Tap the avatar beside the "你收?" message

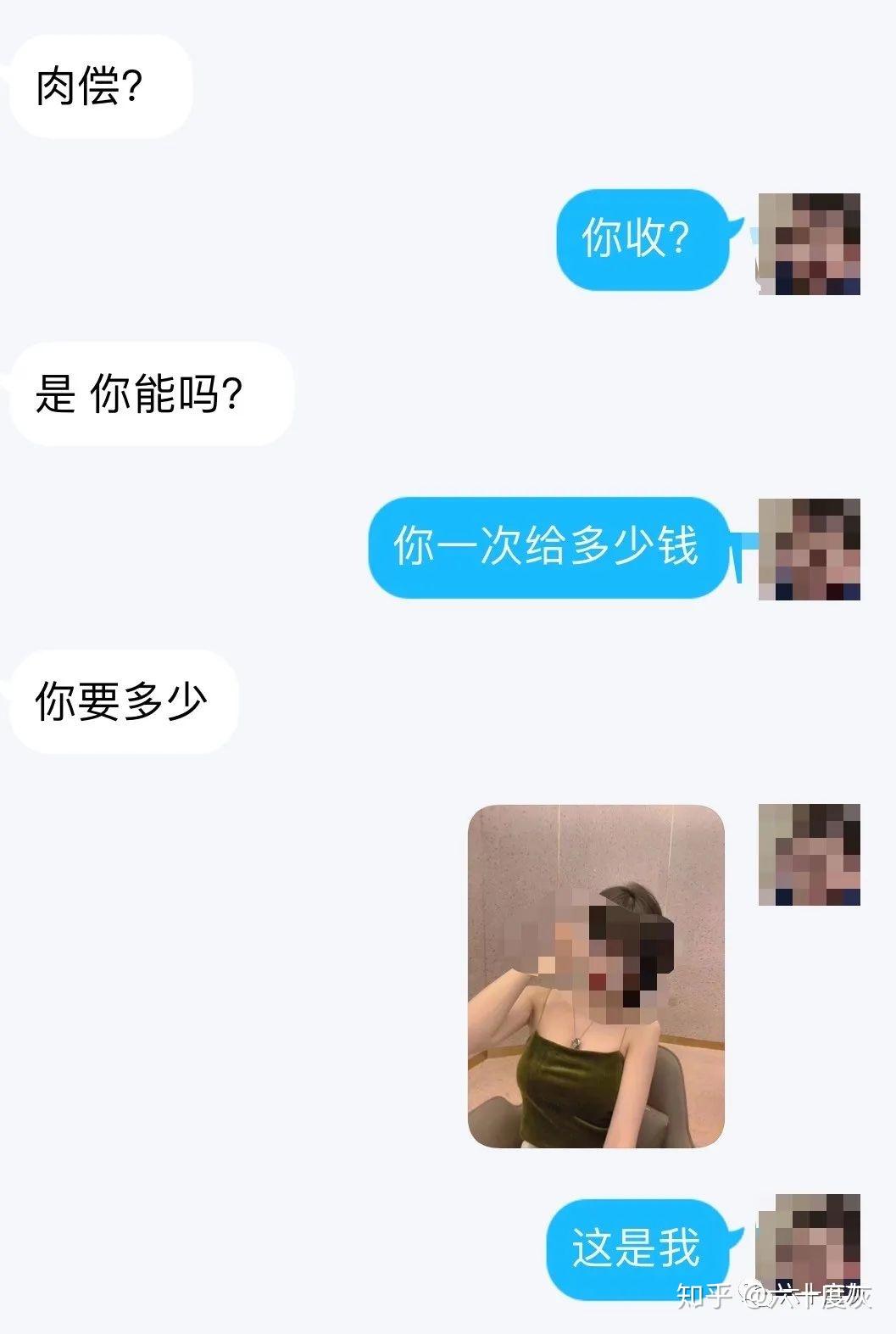tap(809, 244)
